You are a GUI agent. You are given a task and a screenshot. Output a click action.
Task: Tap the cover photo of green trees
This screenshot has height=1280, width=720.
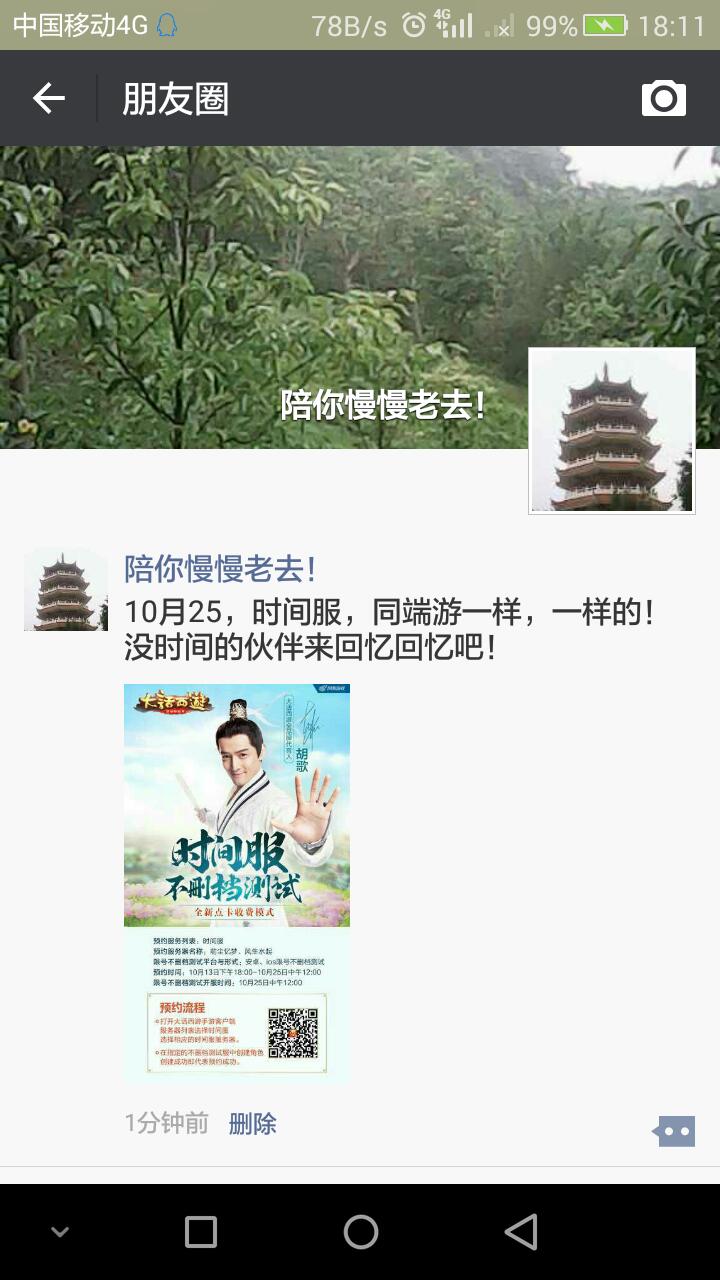tap(300, 280)
